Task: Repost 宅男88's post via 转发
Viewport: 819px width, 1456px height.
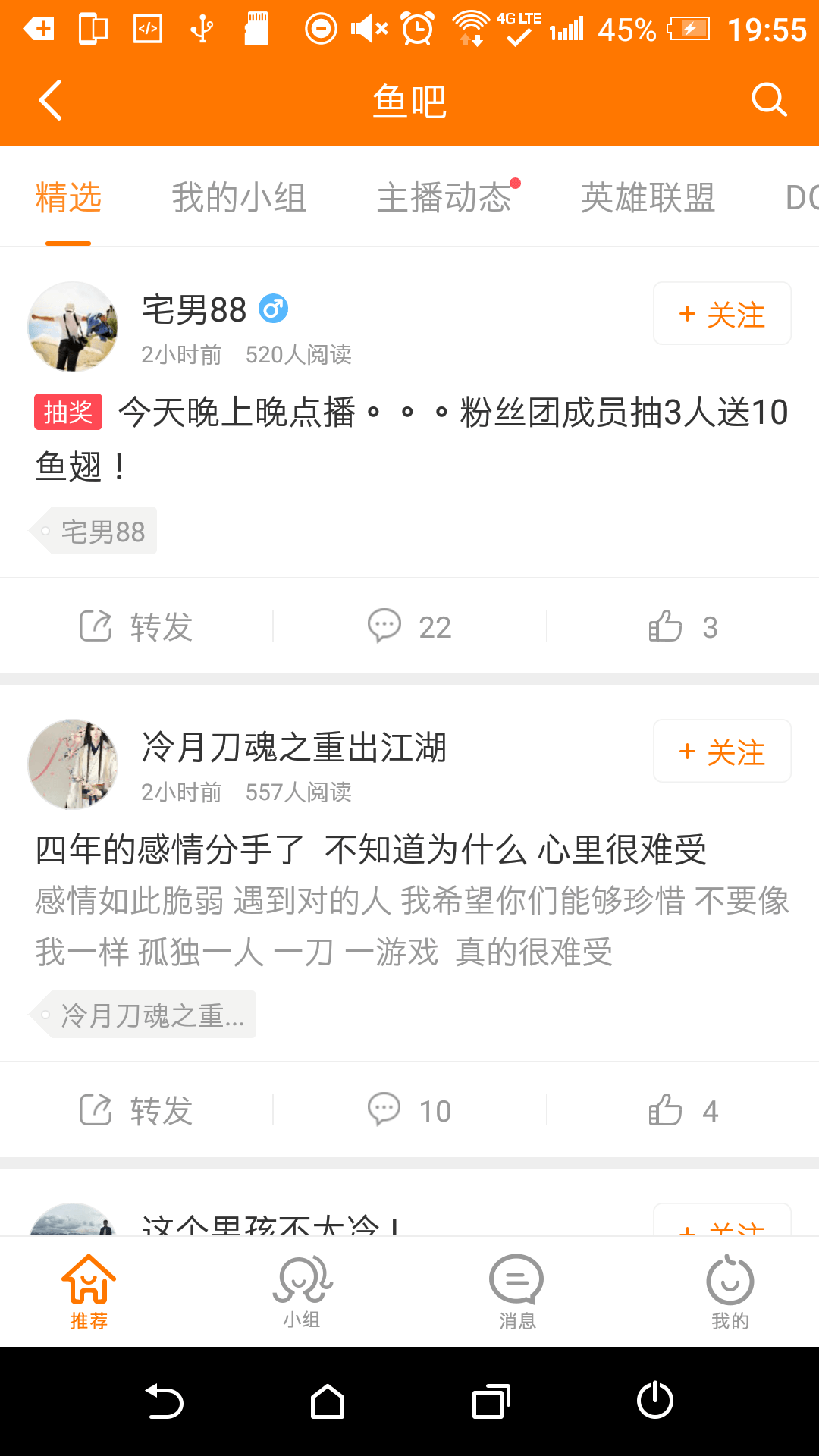Action: point(136,627)
